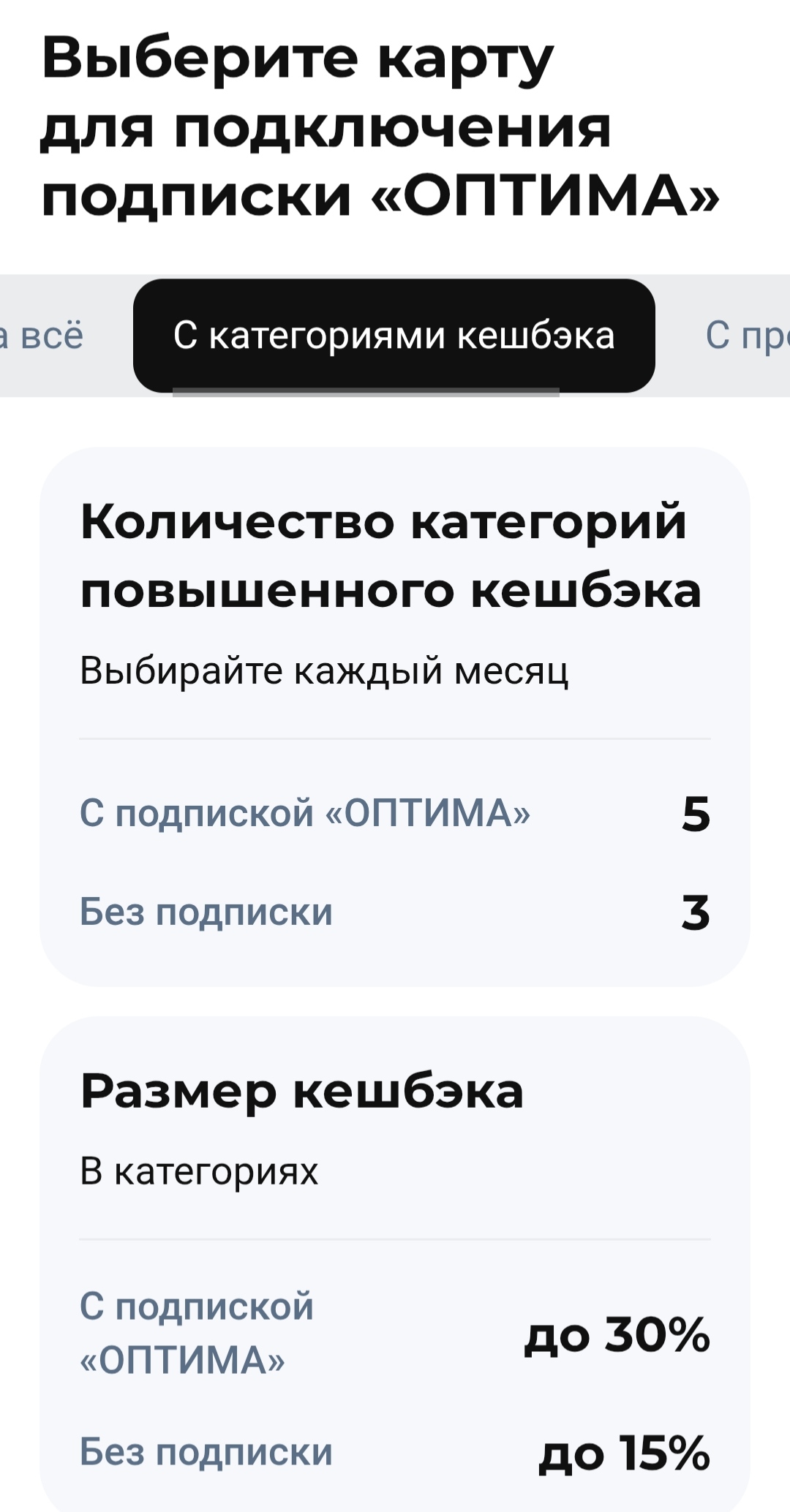Select the «С категориями кешбэка» tab
790x1512 pixels.
(394, 336)
